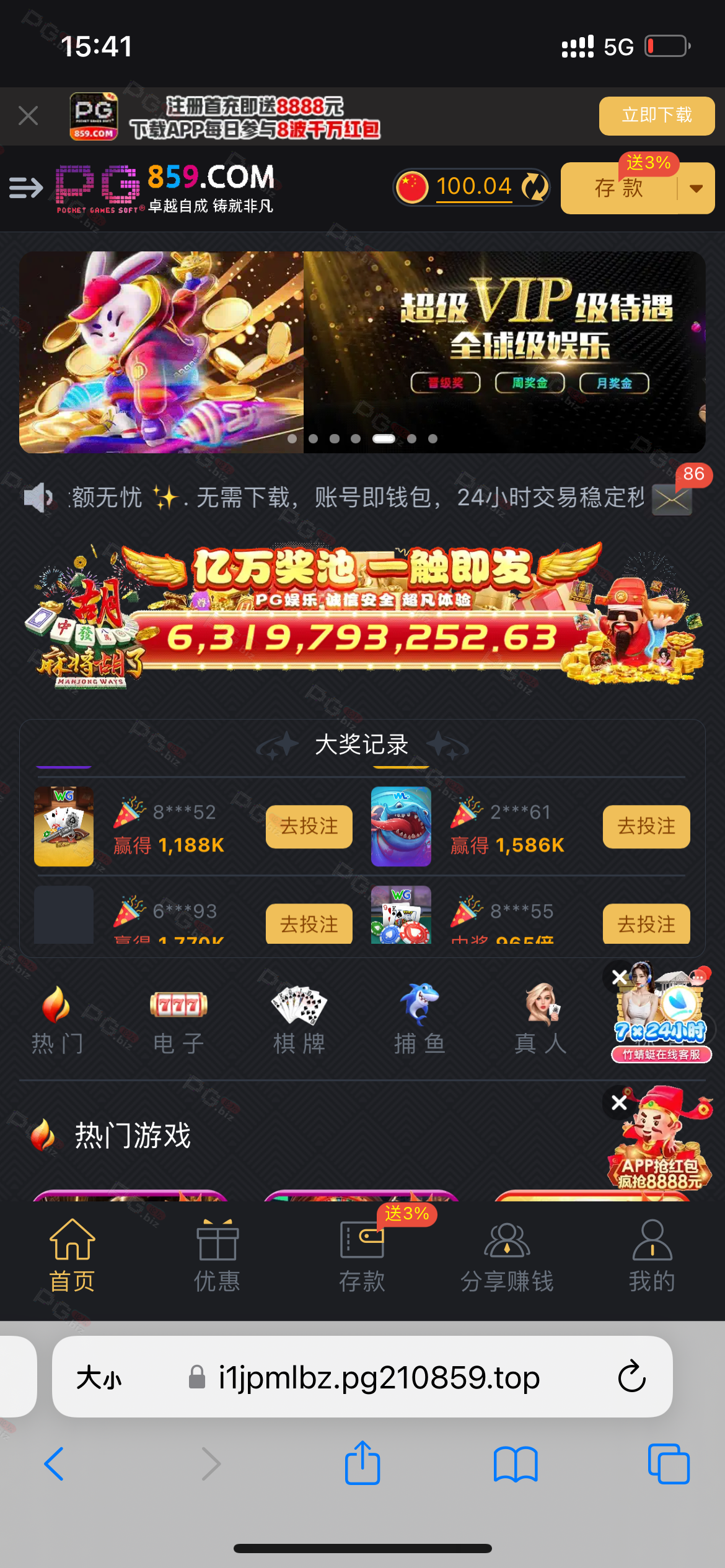Tap 去投注 next to player 2***61
This screenshot has height=1568, width=725.
click(646, 826)
